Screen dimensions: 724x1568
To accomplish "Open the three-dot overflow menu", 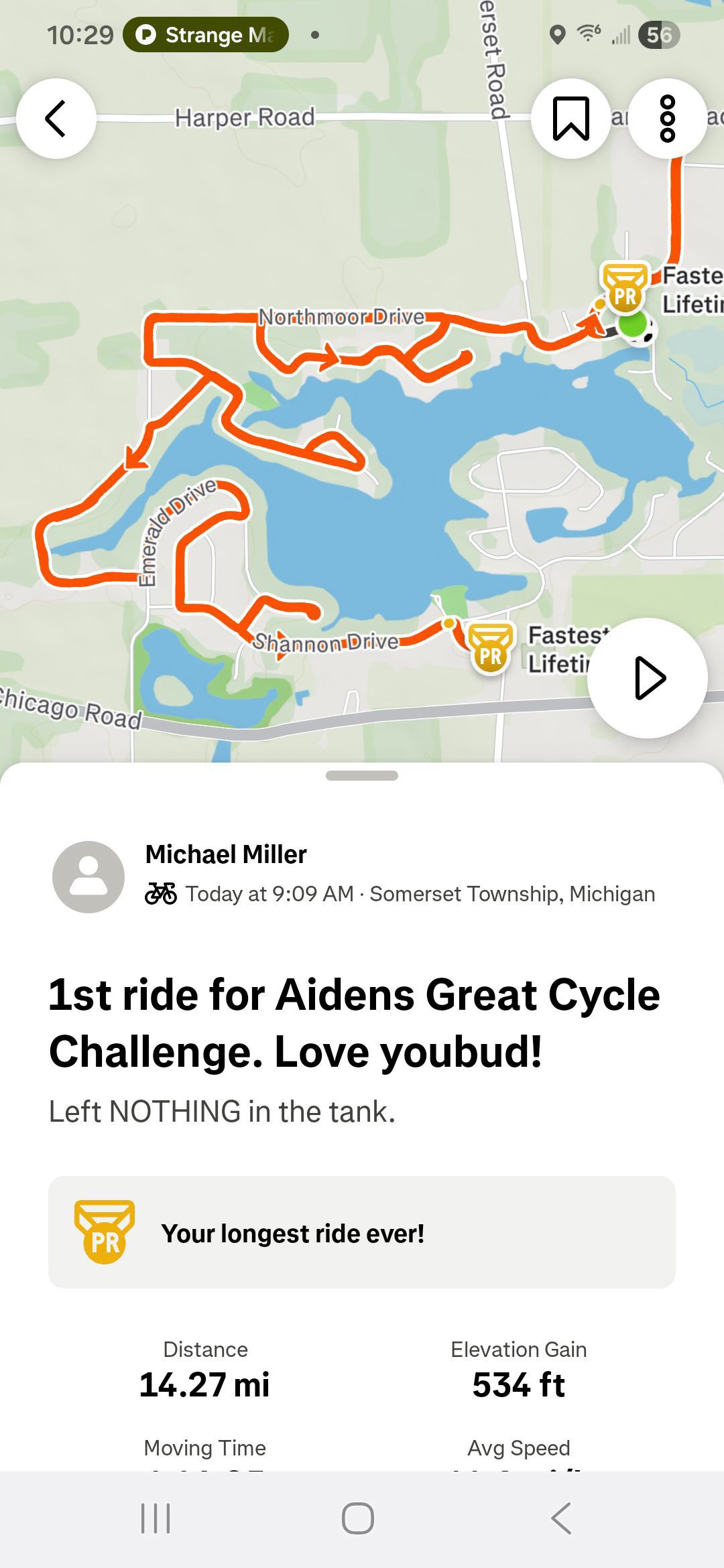I will pyautogui.click(x=668, y=119).
